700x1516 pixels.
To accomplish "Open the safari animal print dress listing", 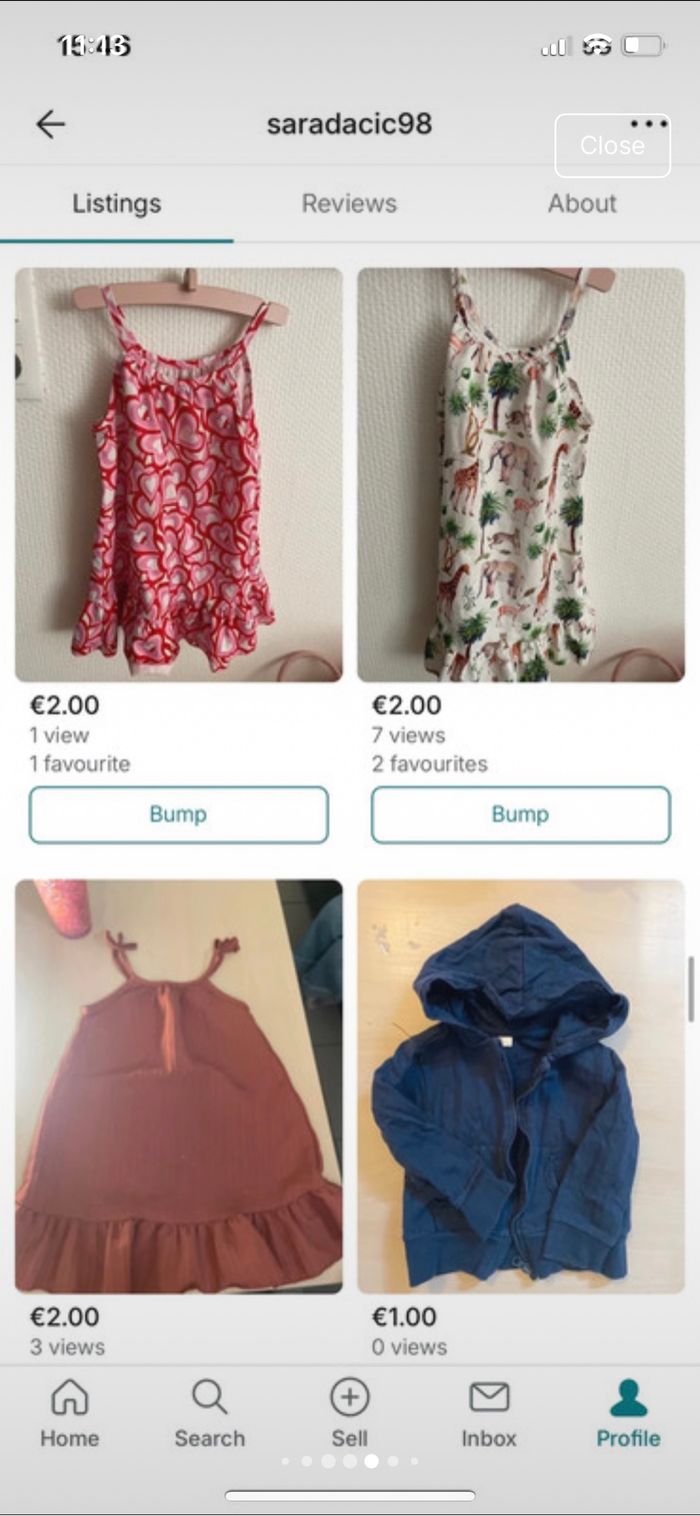I will click(x=521, y=475).
